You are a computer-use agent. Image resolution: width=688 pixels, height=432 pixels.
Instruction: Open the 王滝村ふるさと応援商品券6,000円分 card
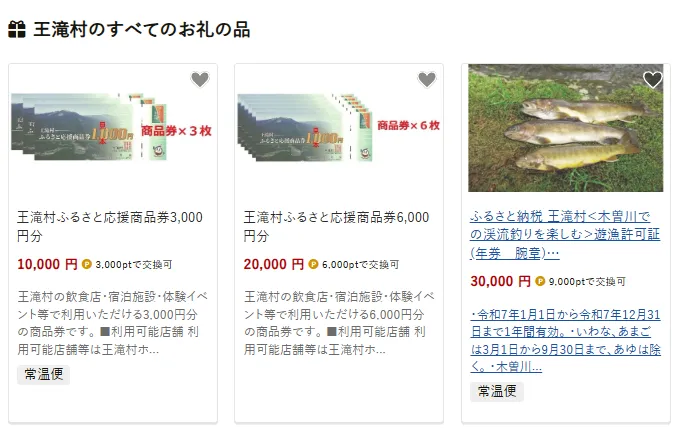pos(337,226)
